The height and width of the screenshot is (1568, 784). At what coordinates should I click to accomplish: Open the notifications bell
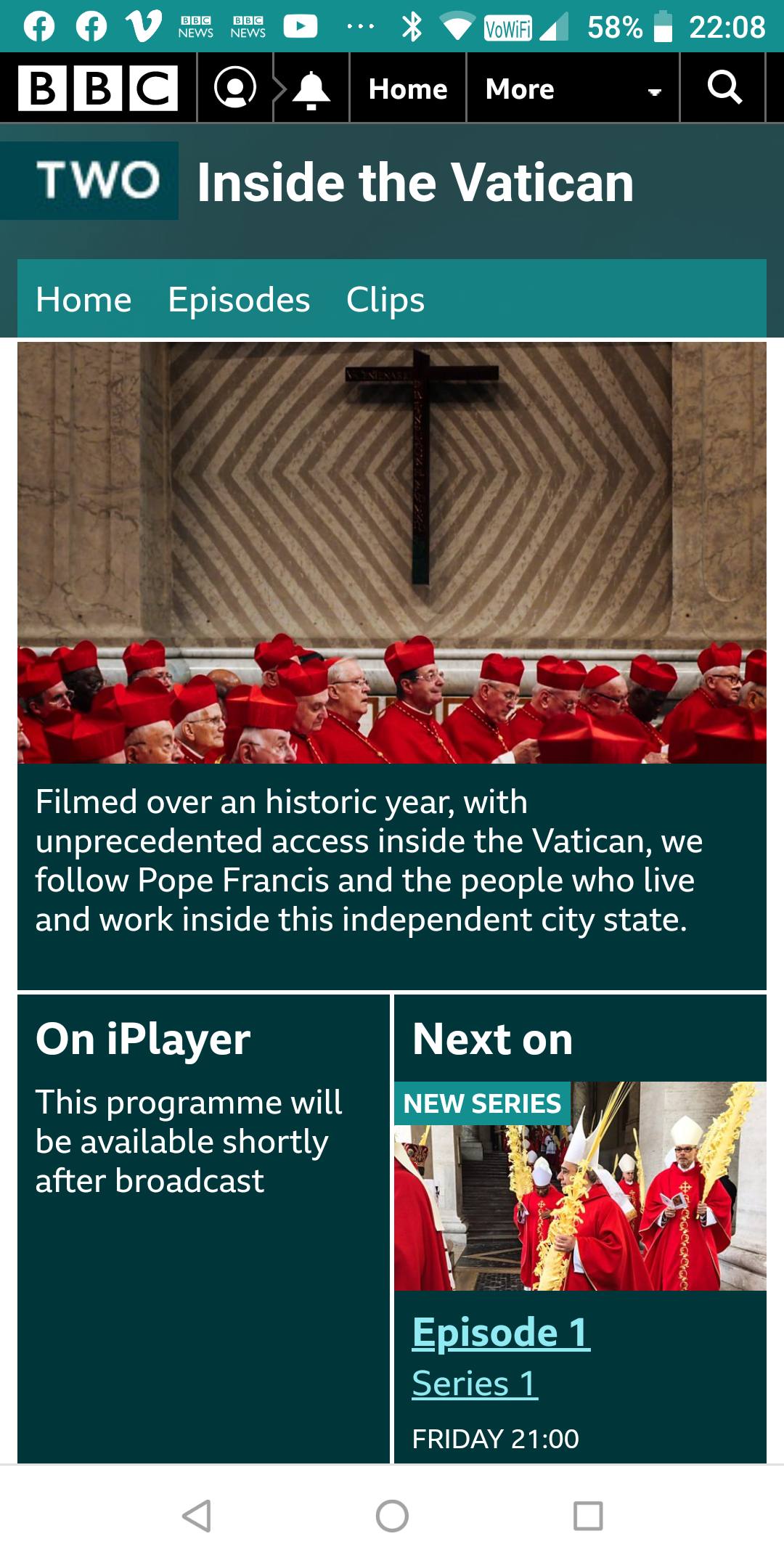(311, 90)
